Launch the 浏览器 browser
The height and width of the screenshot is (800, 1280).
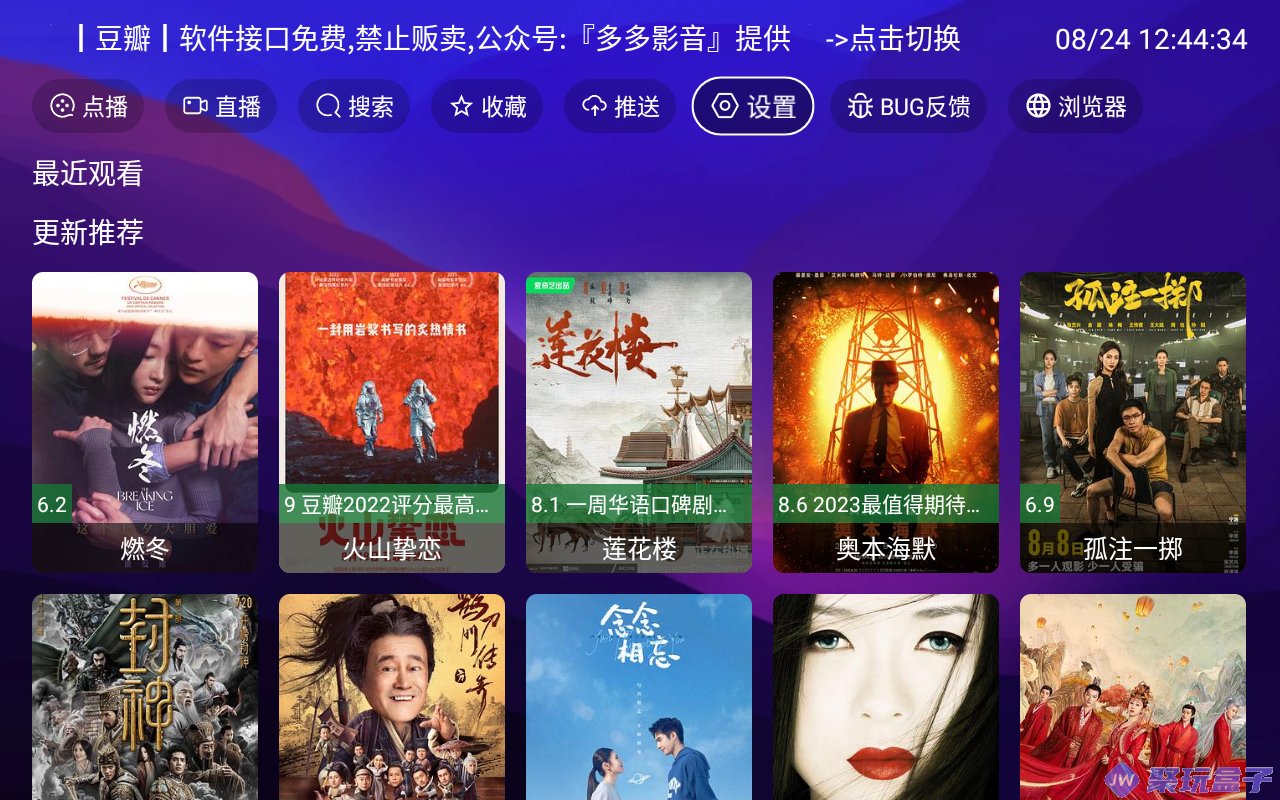[1075, 106]
